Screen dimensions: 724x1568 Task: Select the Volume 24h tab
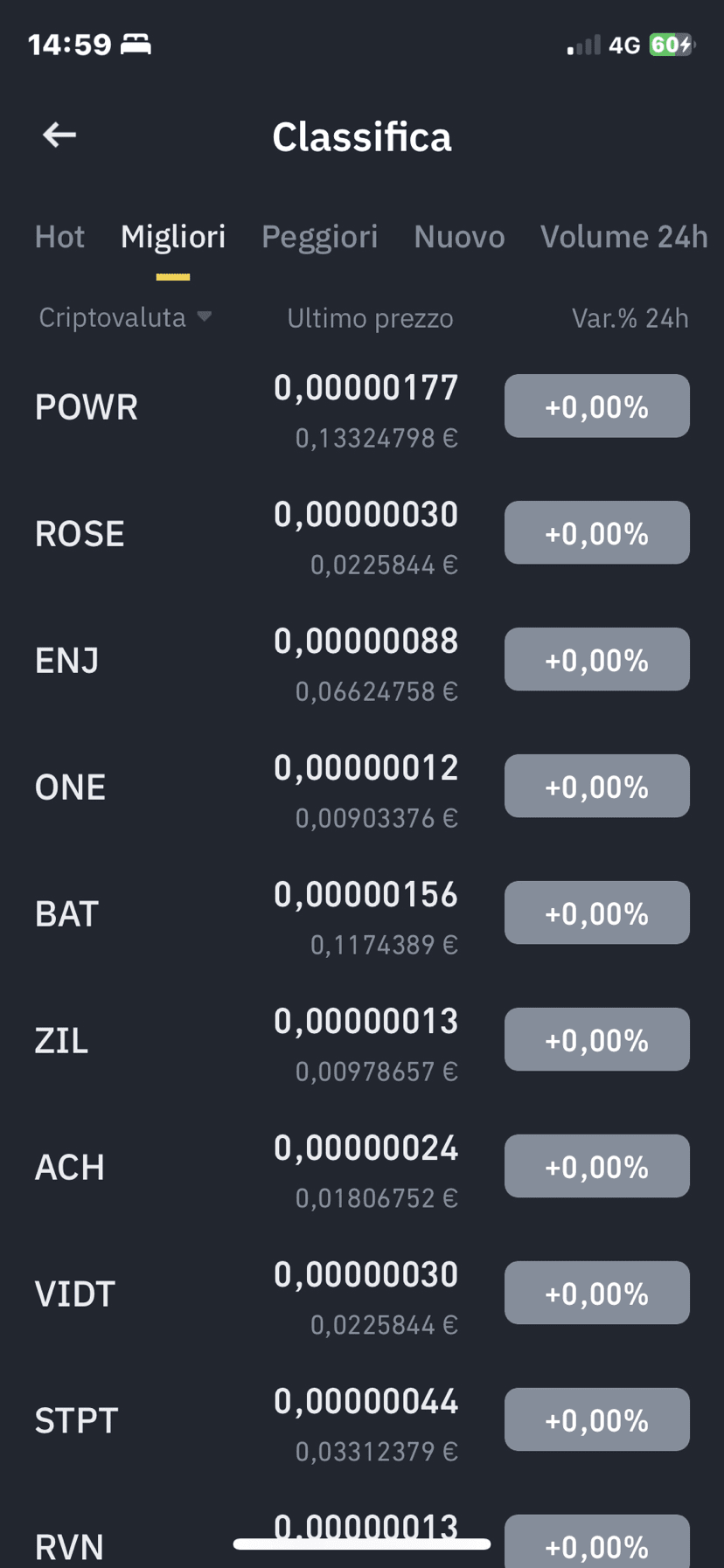[623, 237]
